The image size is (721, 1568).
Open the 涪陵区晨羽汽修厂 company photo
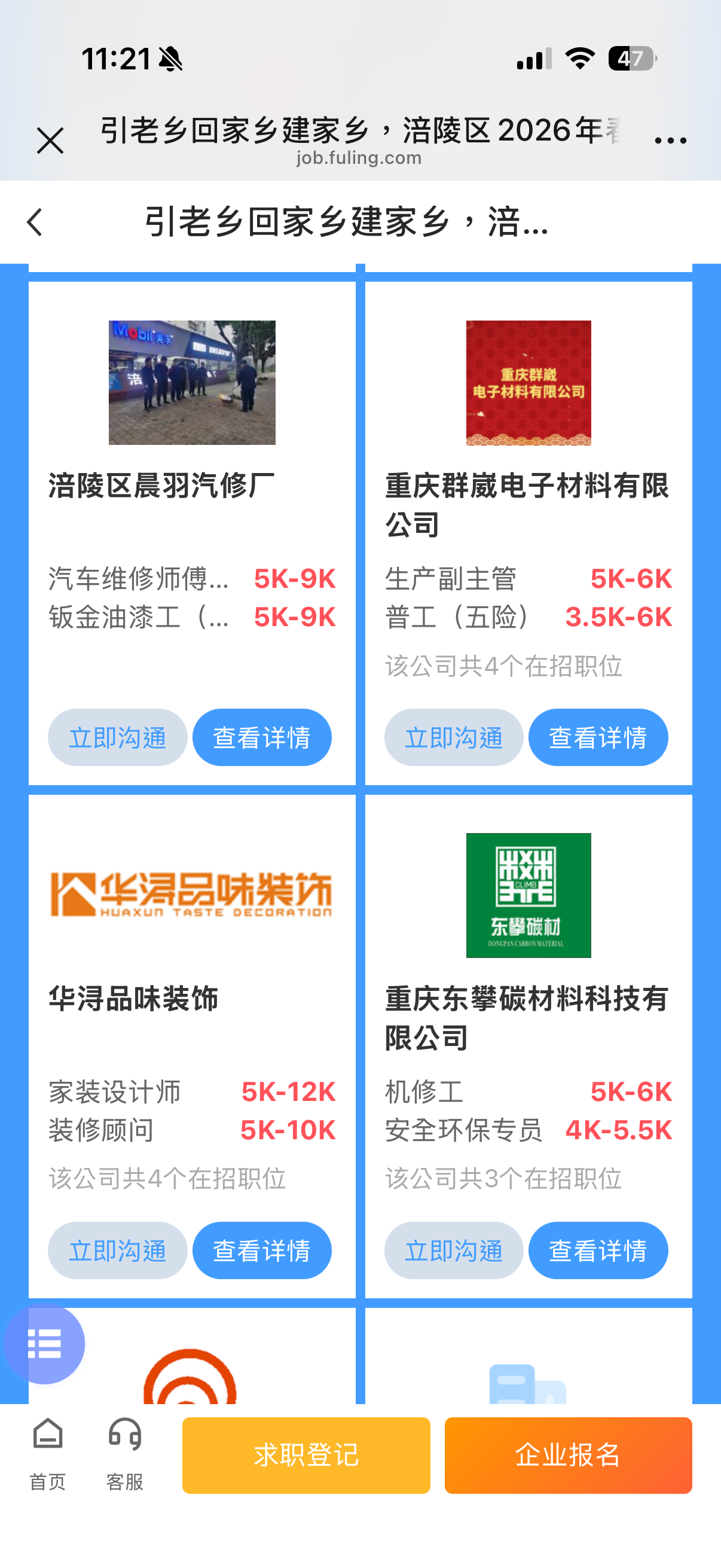(x=192, y=382)
